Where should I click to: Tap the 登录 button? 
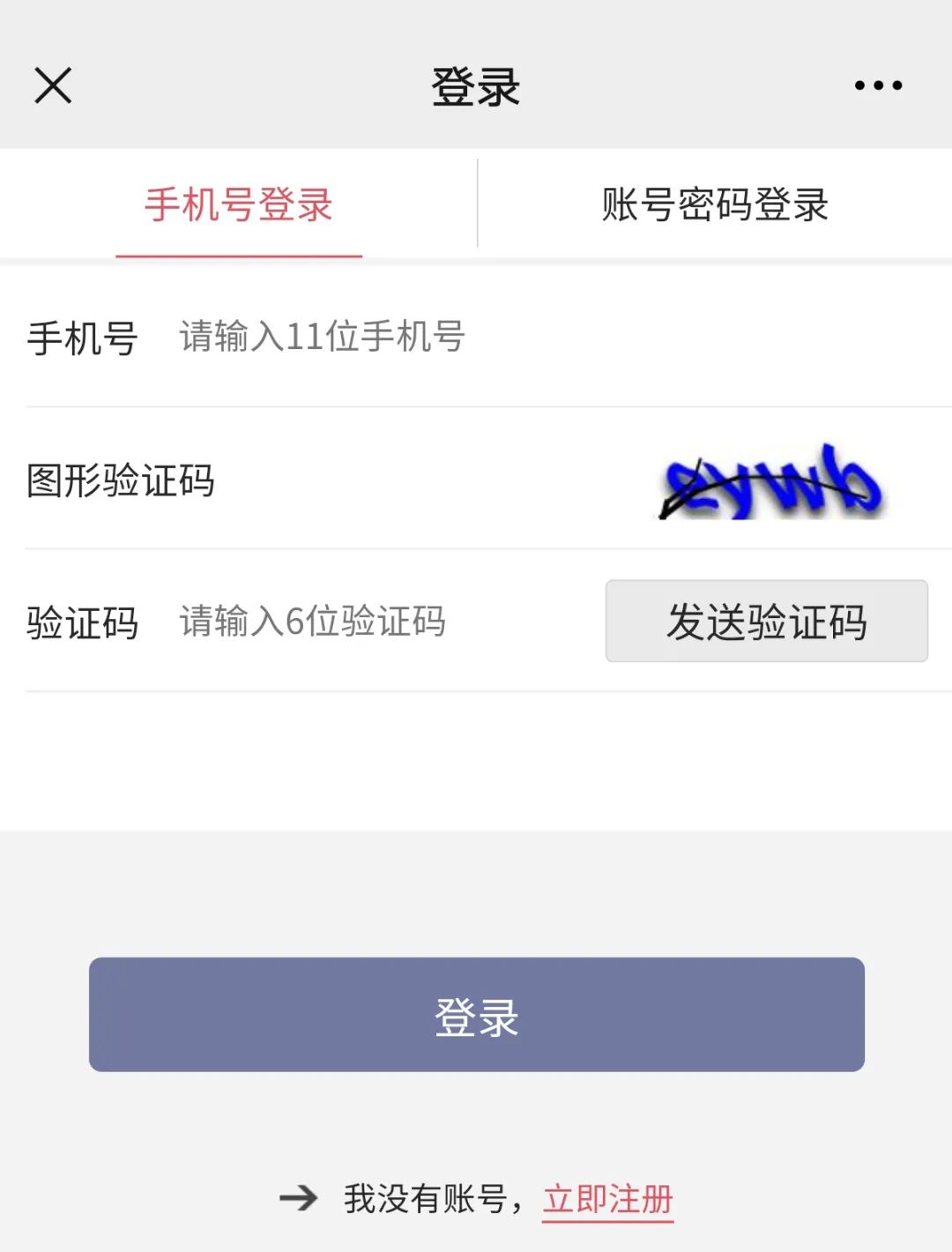tap(476, 1015)
